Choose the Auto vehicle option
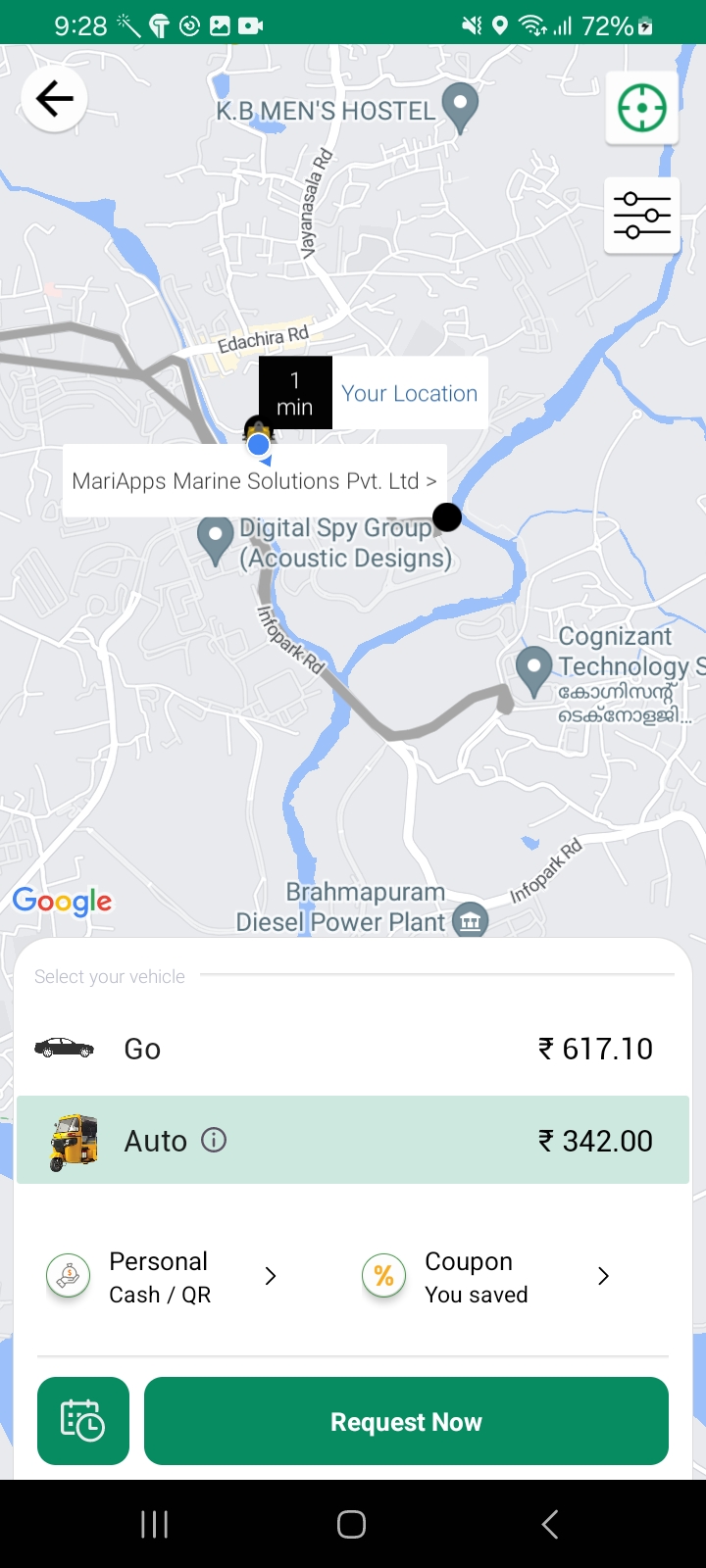Viewport: 706px width, 1568px height. [x=353, y=1141]
